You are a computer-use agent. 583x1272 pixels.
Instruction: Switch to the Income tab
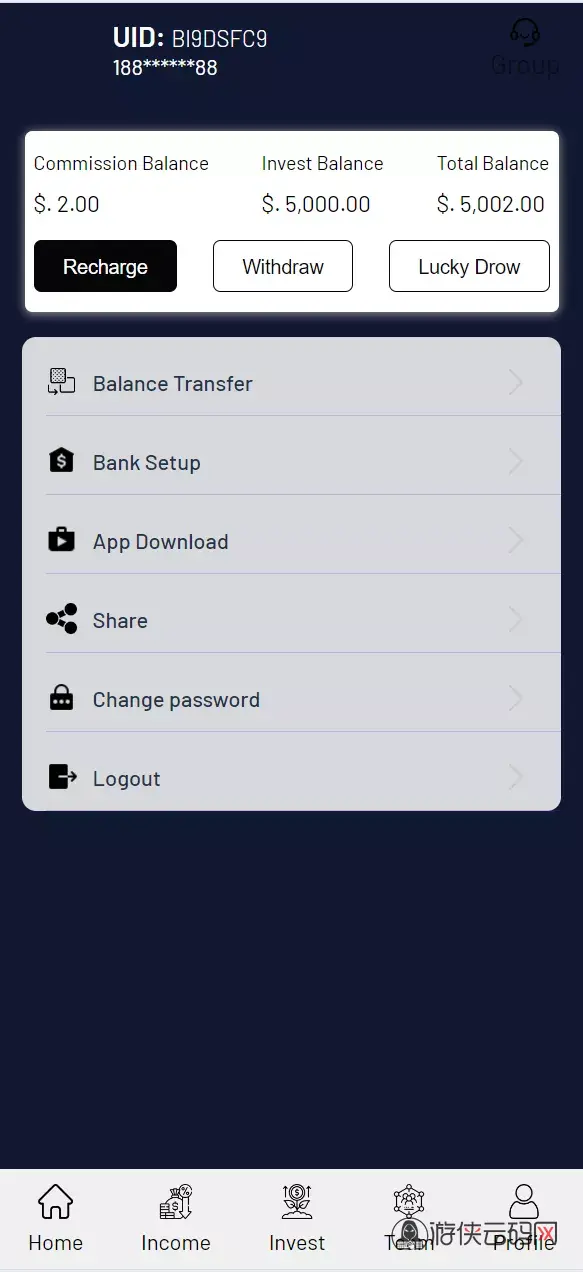tap(176, 1218)
